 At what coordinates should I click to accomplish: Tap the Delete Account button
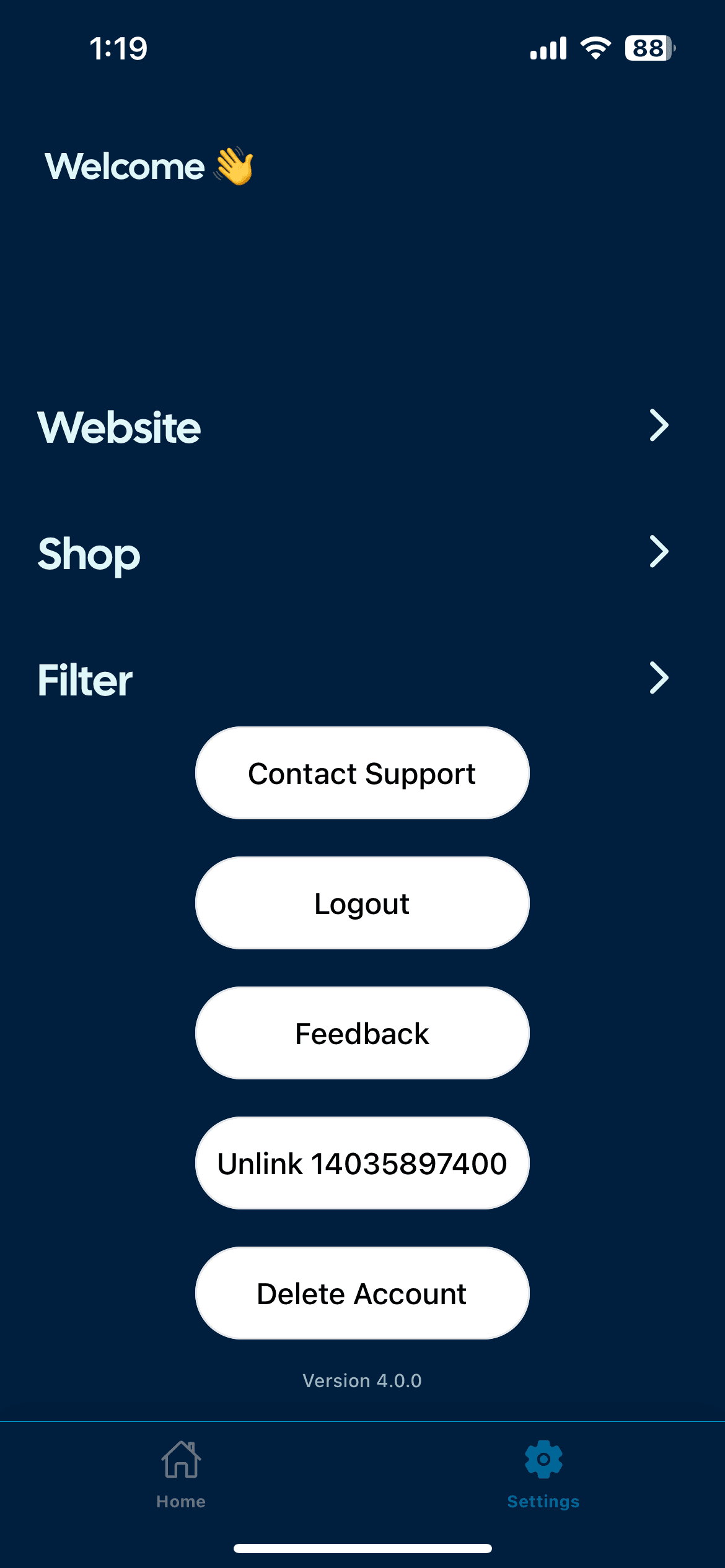coord(362,1294)
